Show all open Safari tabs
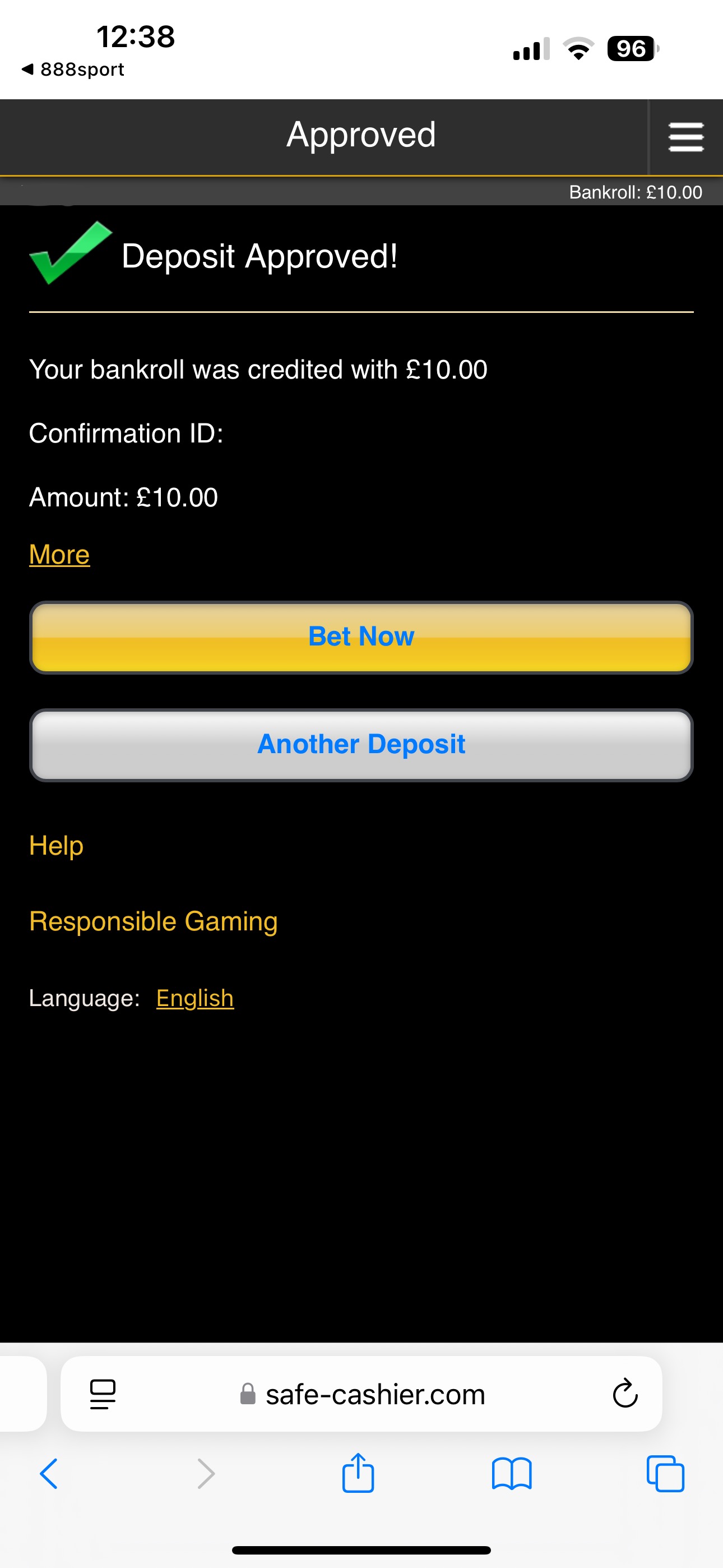Viewport: 723px width, 1568px height. 665,1474
